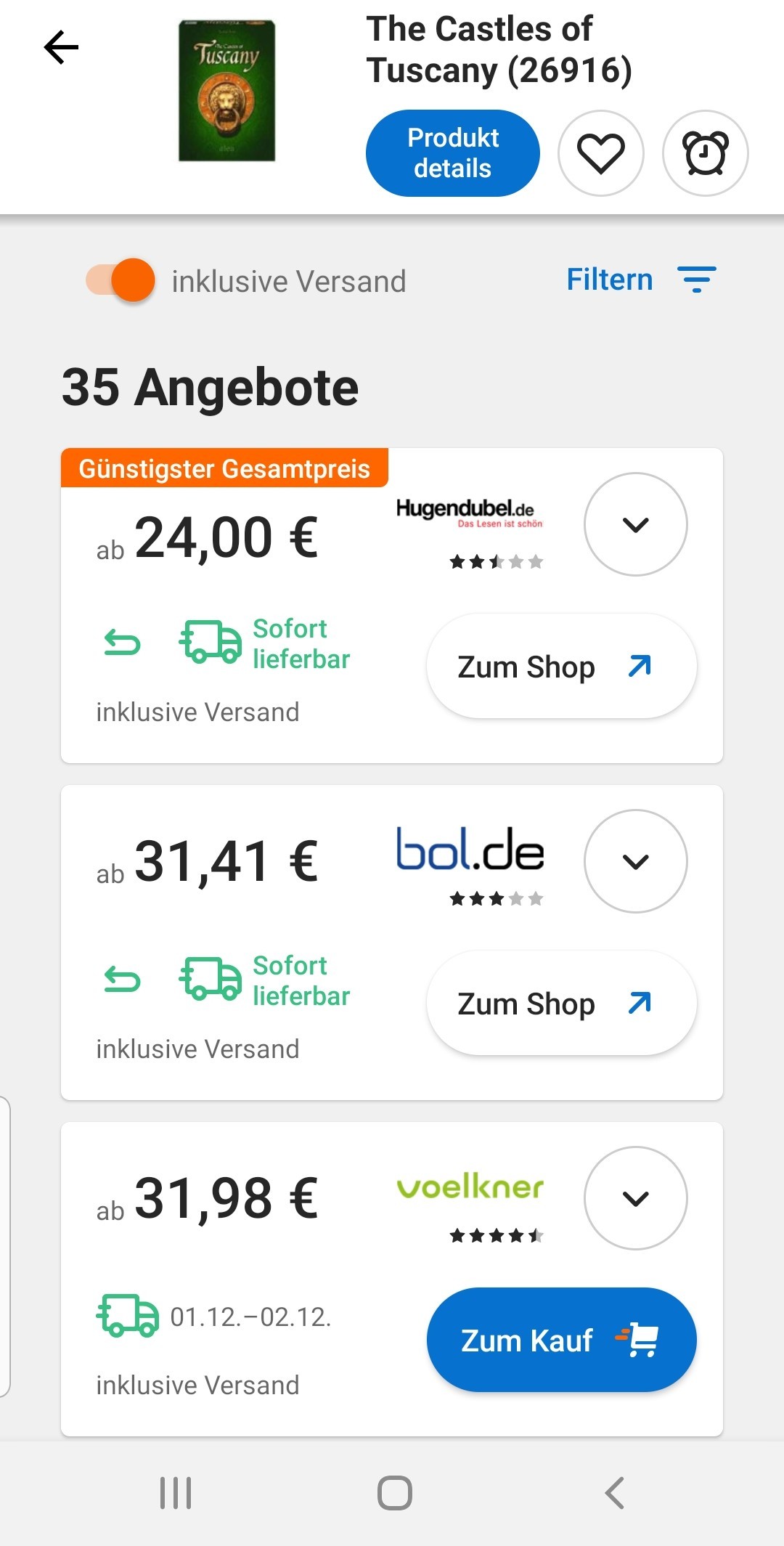
Task: Open Produkt details
Action: click(x=453, y=153)
